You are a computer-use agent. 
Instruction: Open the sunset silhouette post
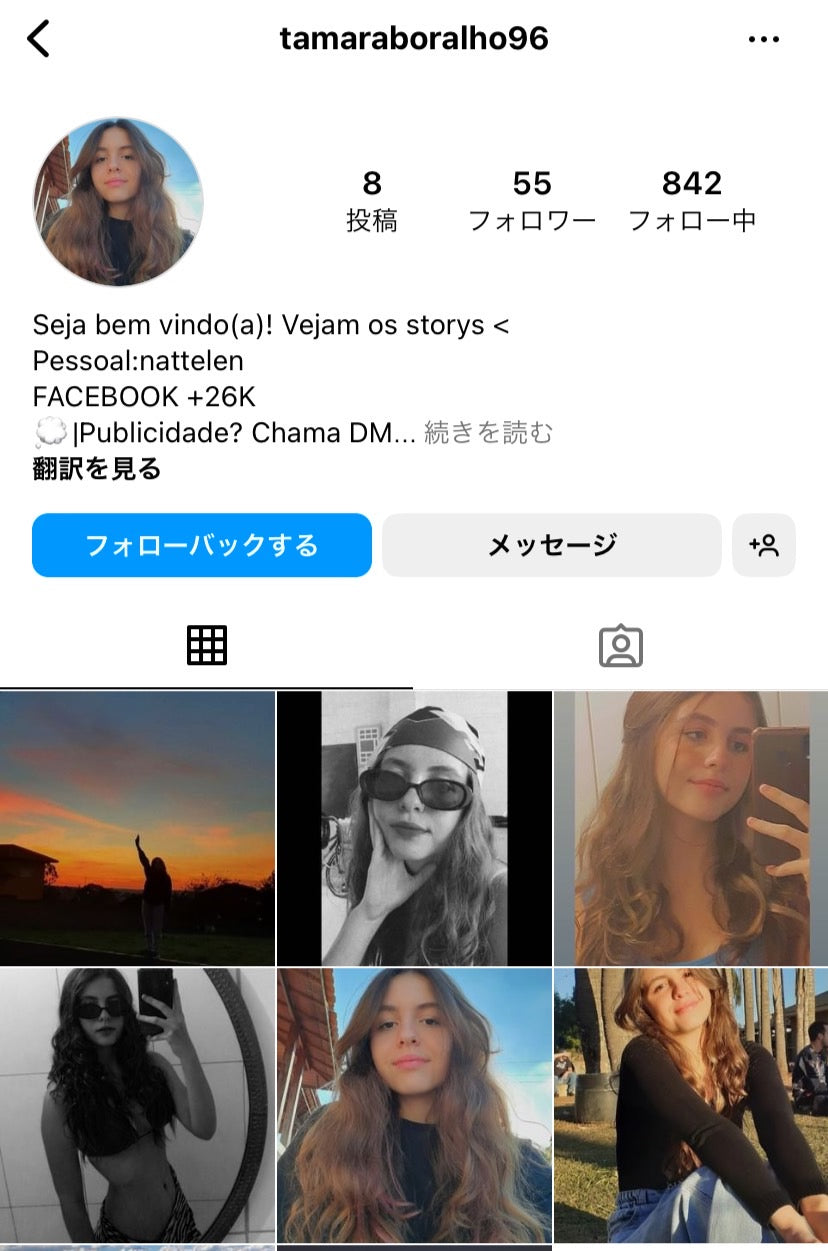(x=137, y=828)
